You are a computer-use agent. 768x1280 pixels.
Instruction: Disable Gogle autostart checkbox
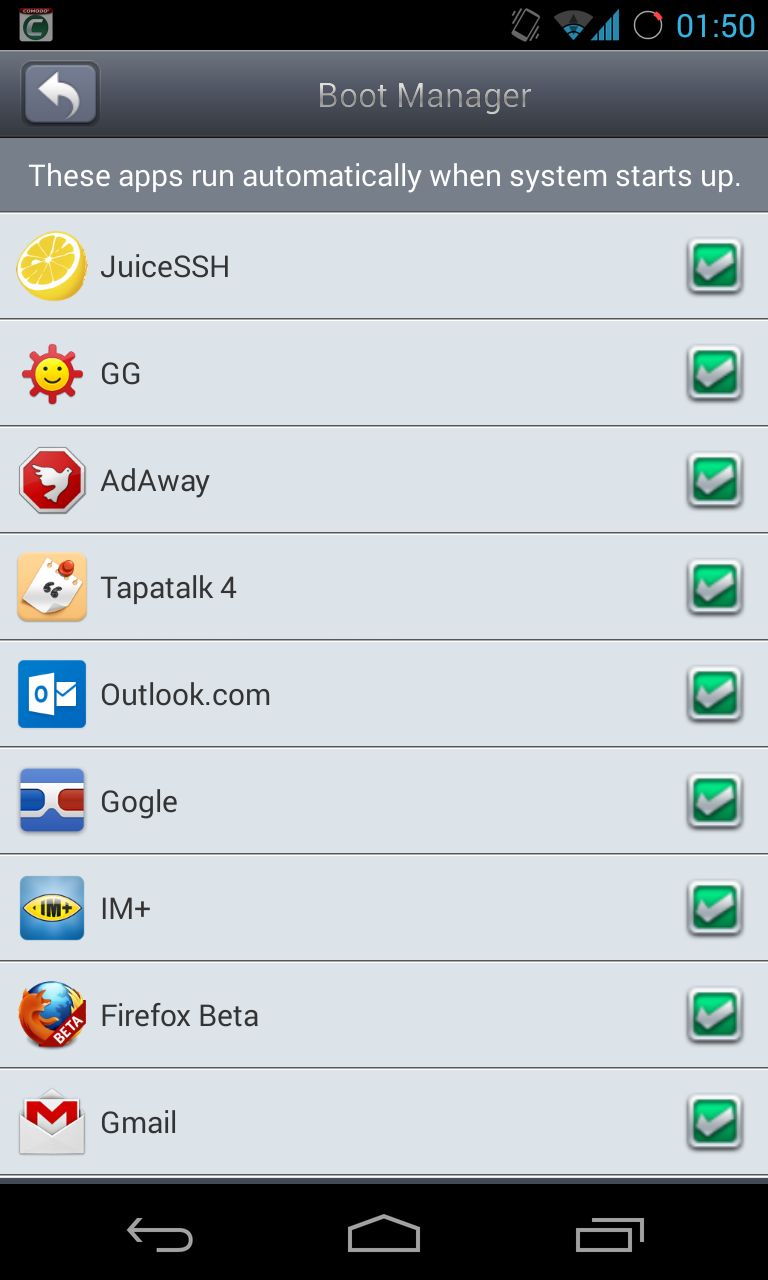tap(715, 801)
